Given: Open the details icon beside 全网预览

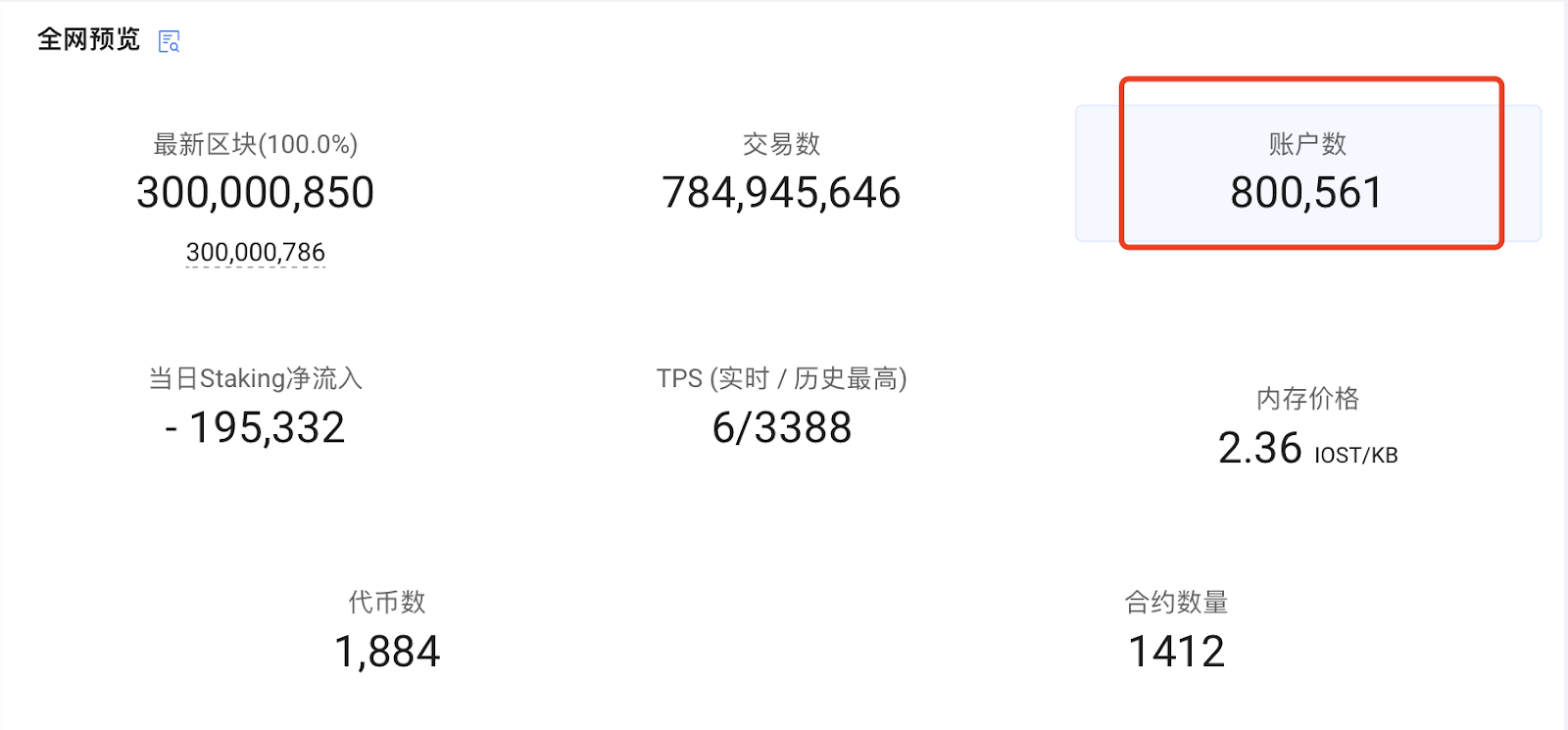Looking at the screenshot, I should pos(170,41).
